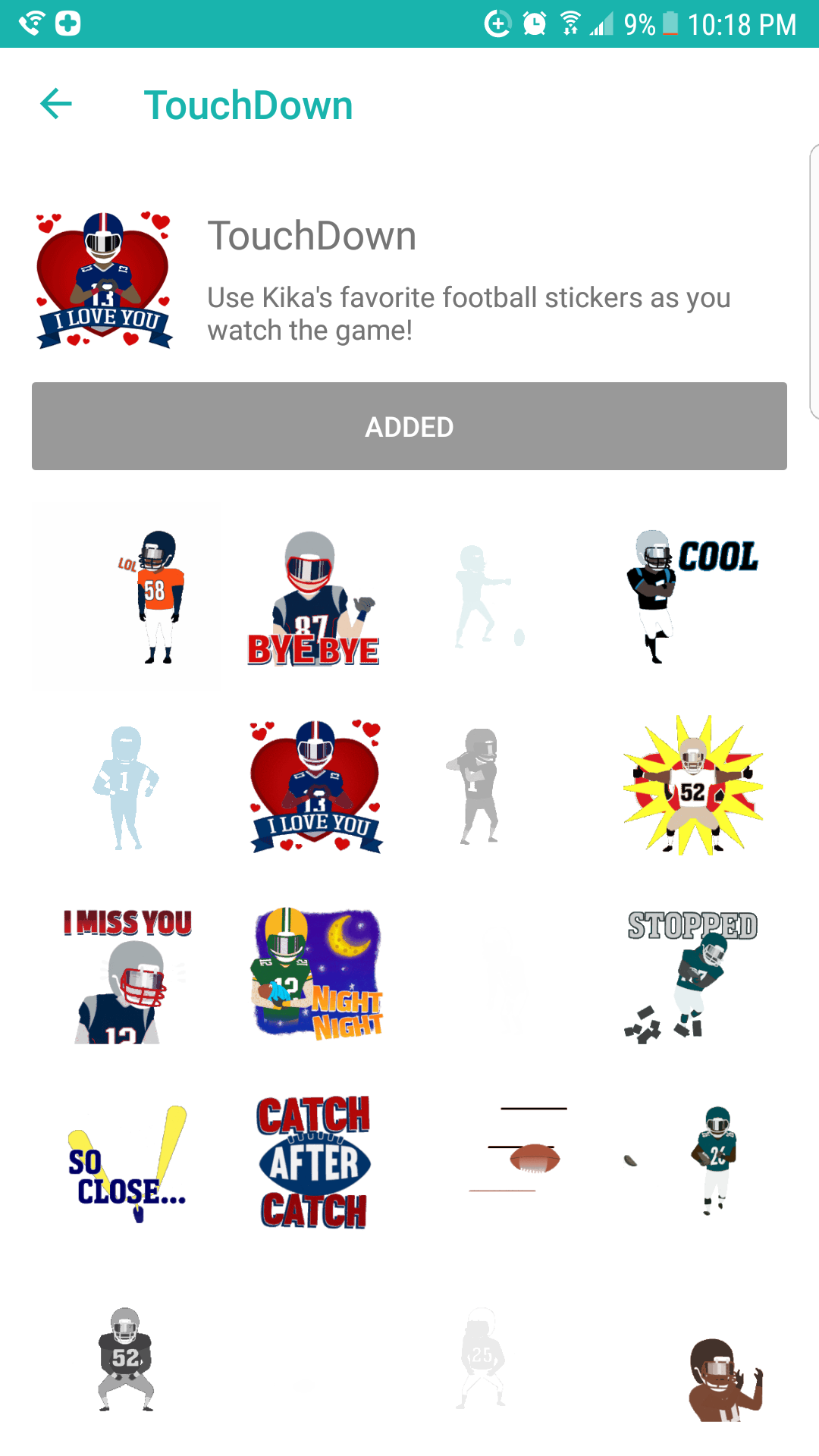The width and height of the screenshot is (819, 1456).
Task: Tap the STOPPED sticker
Action: point(692,975)
